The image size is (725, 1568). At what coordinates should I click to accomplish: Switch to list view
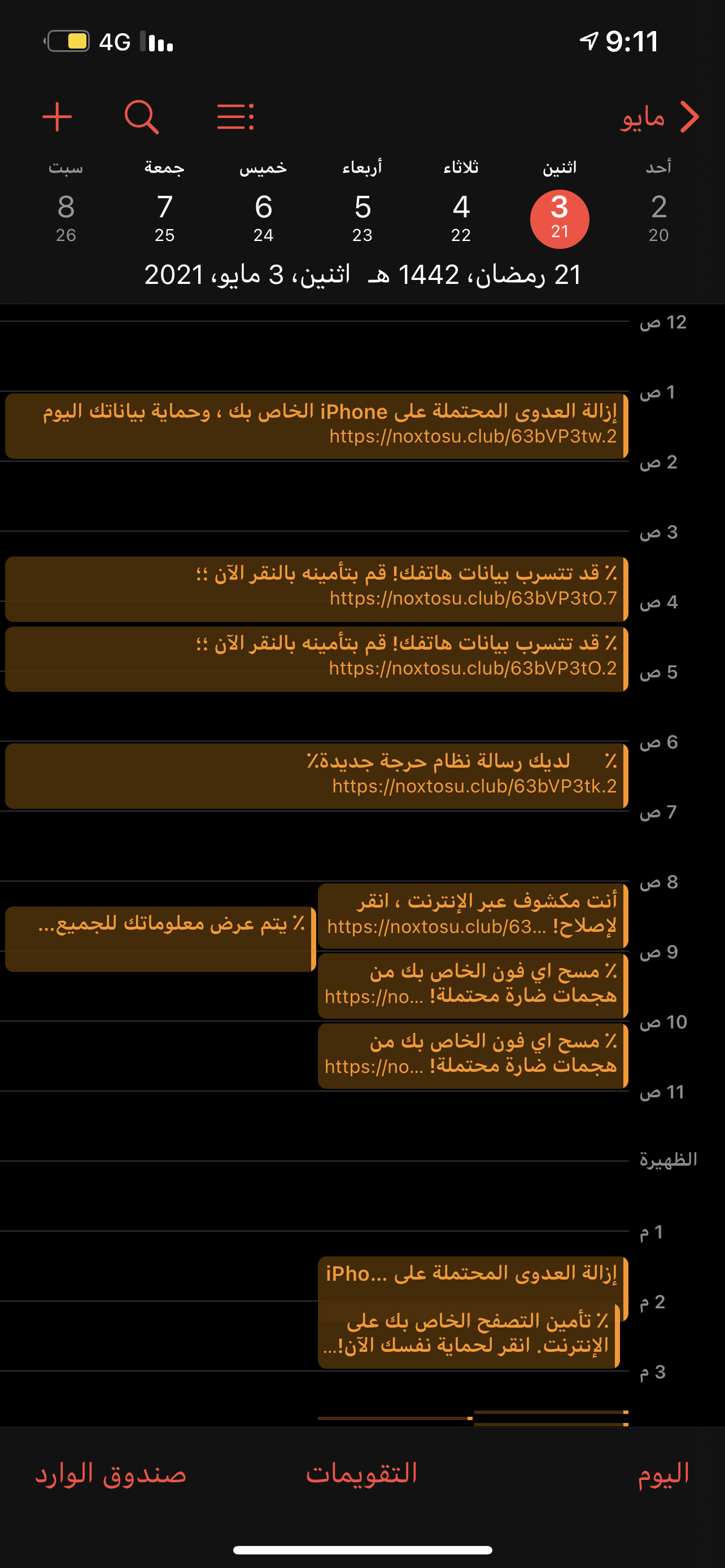[x=235, y=117]
